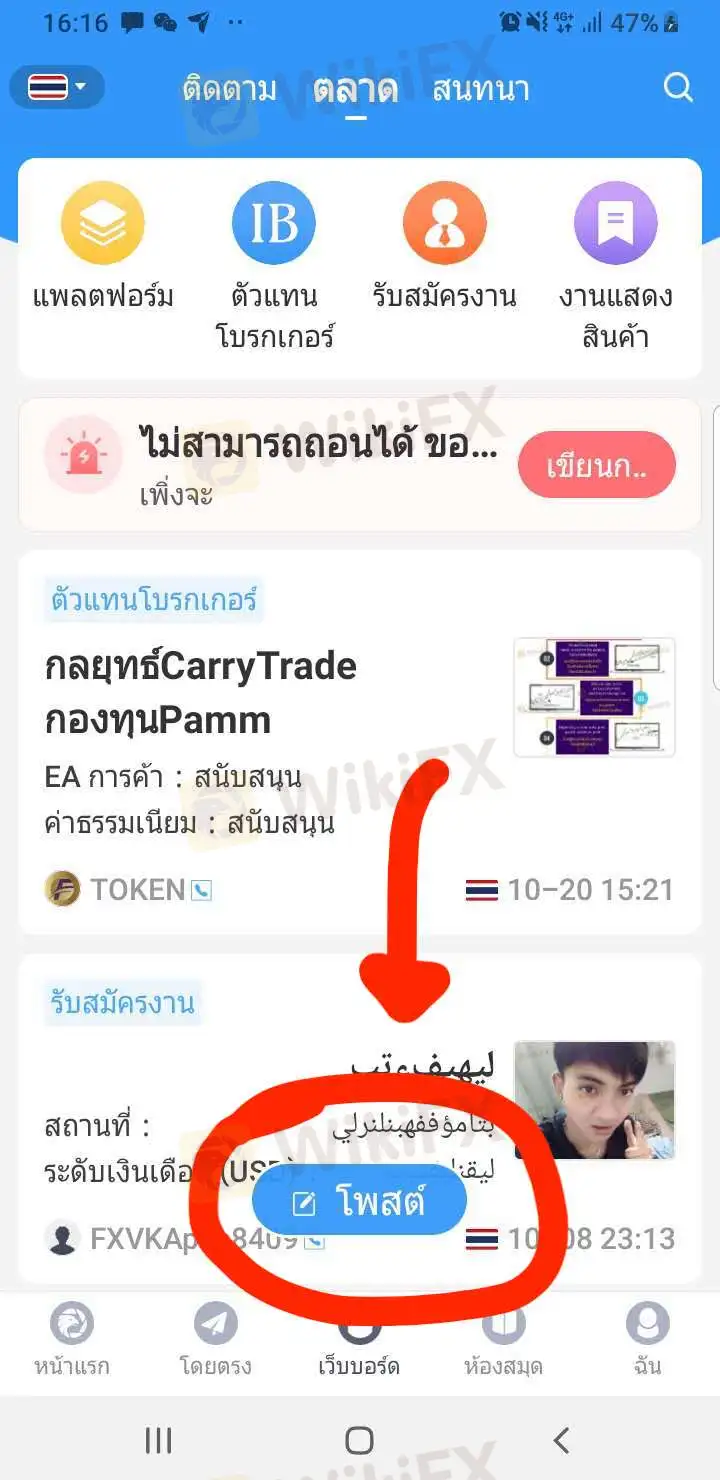Screen dimensions: 720x1480
Task: Open the ฉัน profile tab
Action: click(x=647, y=1340)
